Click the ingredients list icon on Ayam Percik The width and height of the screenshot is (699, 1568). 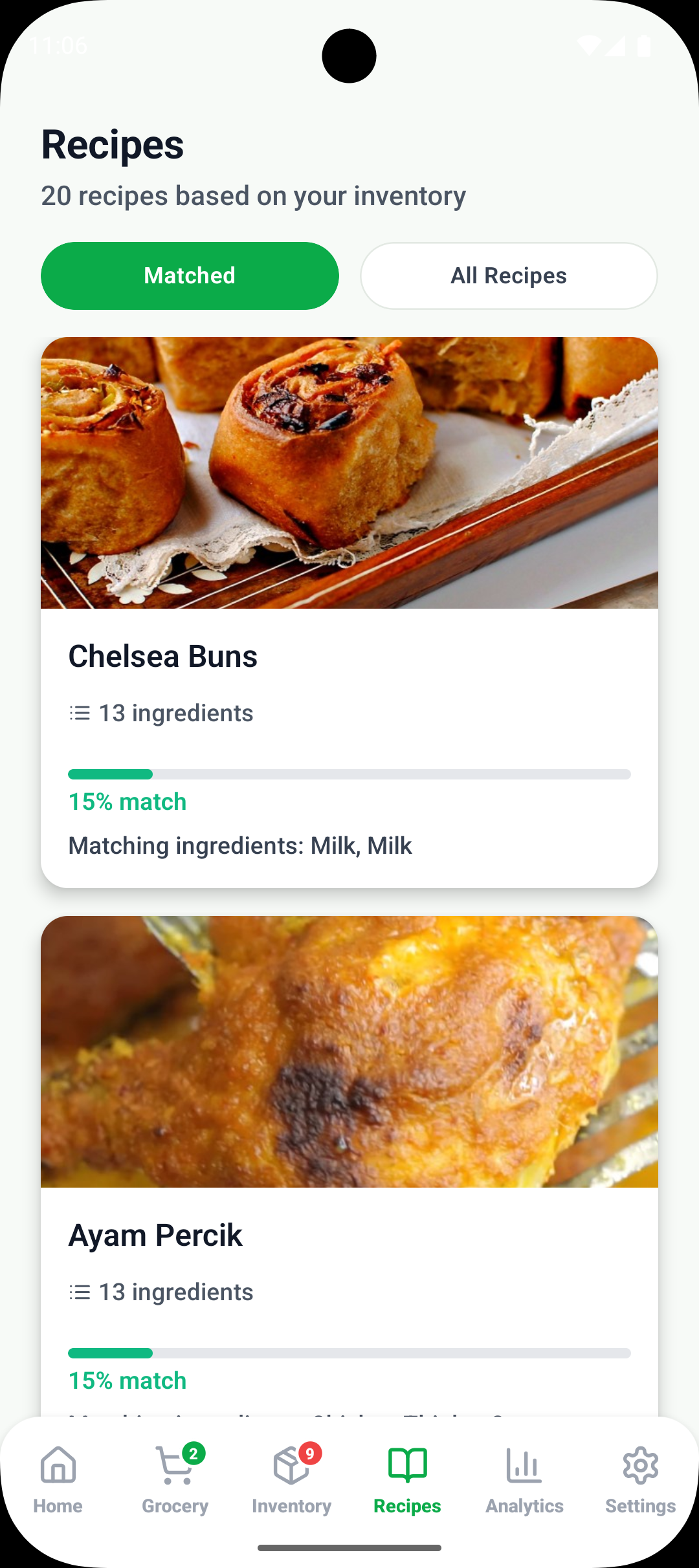click(x=78, y=1292)
